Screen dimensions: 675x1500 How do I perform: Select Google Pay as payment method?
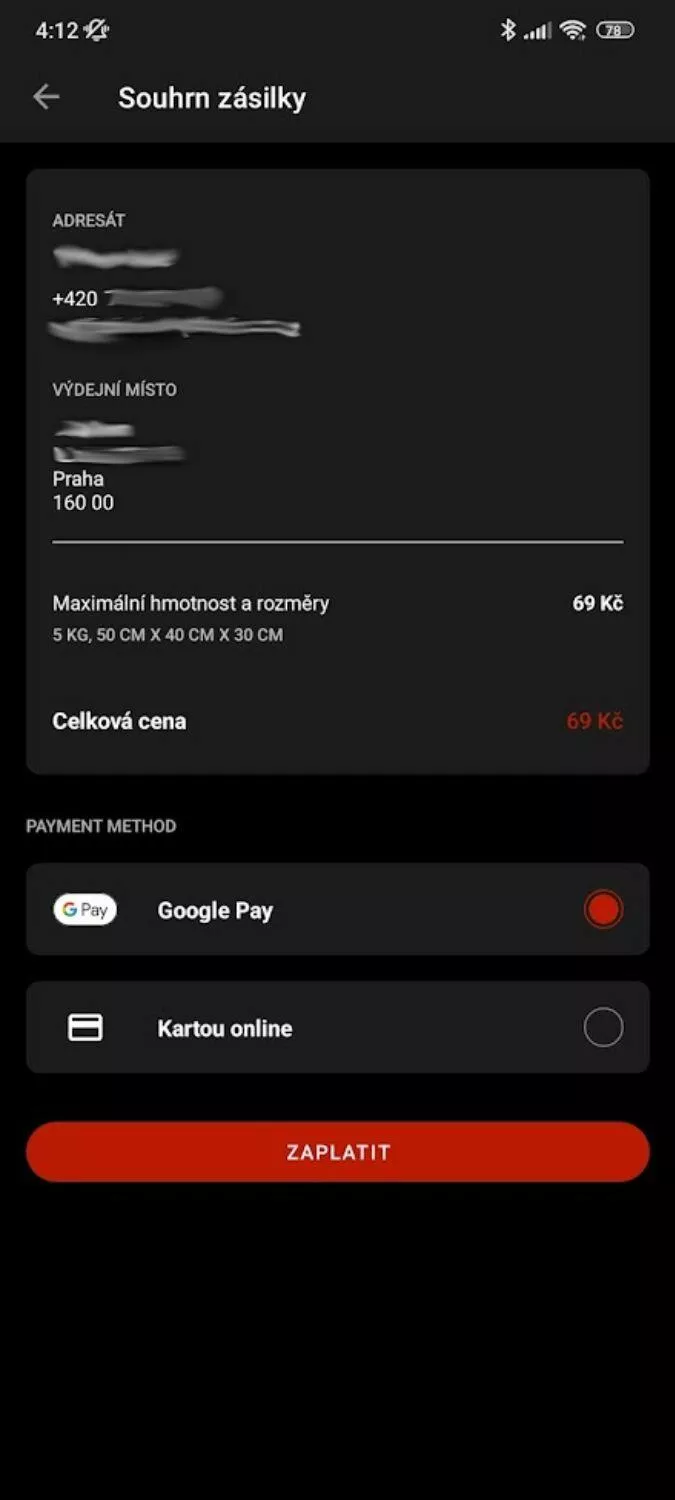[338, 909]
